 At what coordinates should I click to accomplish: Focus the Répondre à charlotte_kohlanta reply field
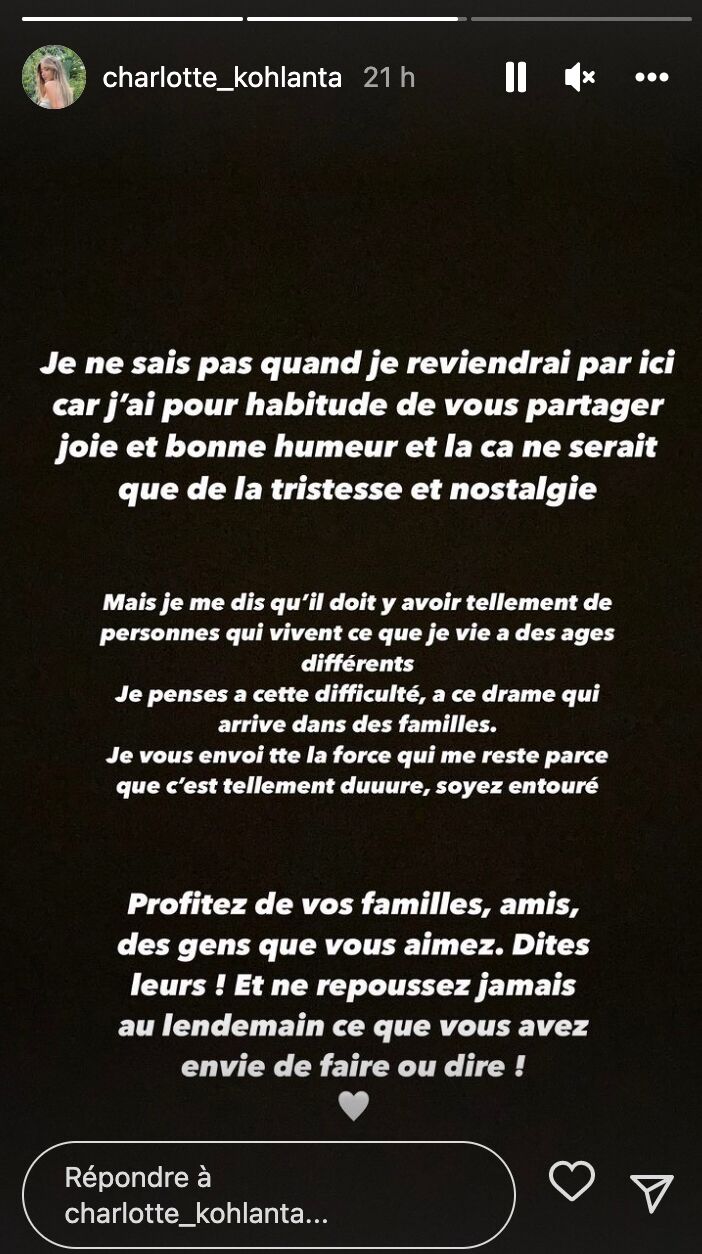268,1195
